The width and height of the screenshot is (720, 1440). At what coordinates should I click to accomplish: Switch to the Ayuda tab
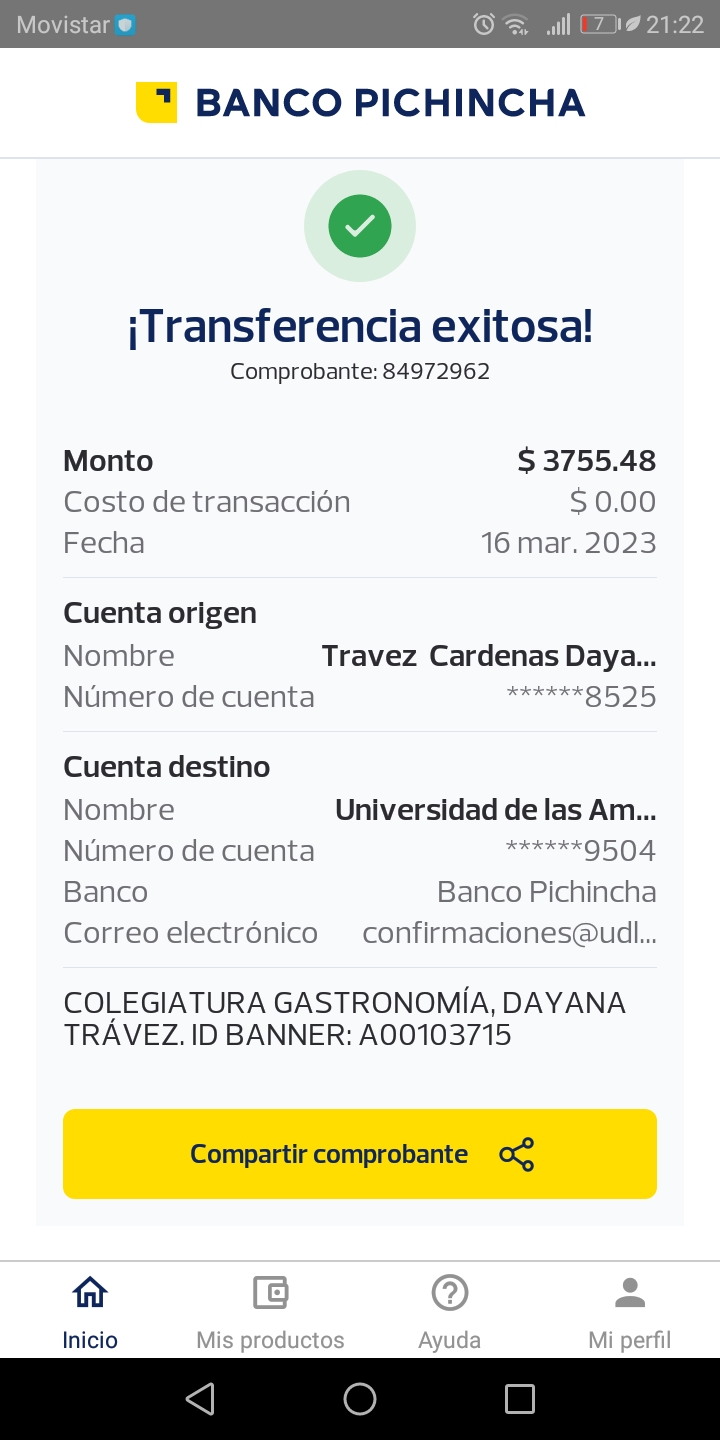pos(450,1311)
